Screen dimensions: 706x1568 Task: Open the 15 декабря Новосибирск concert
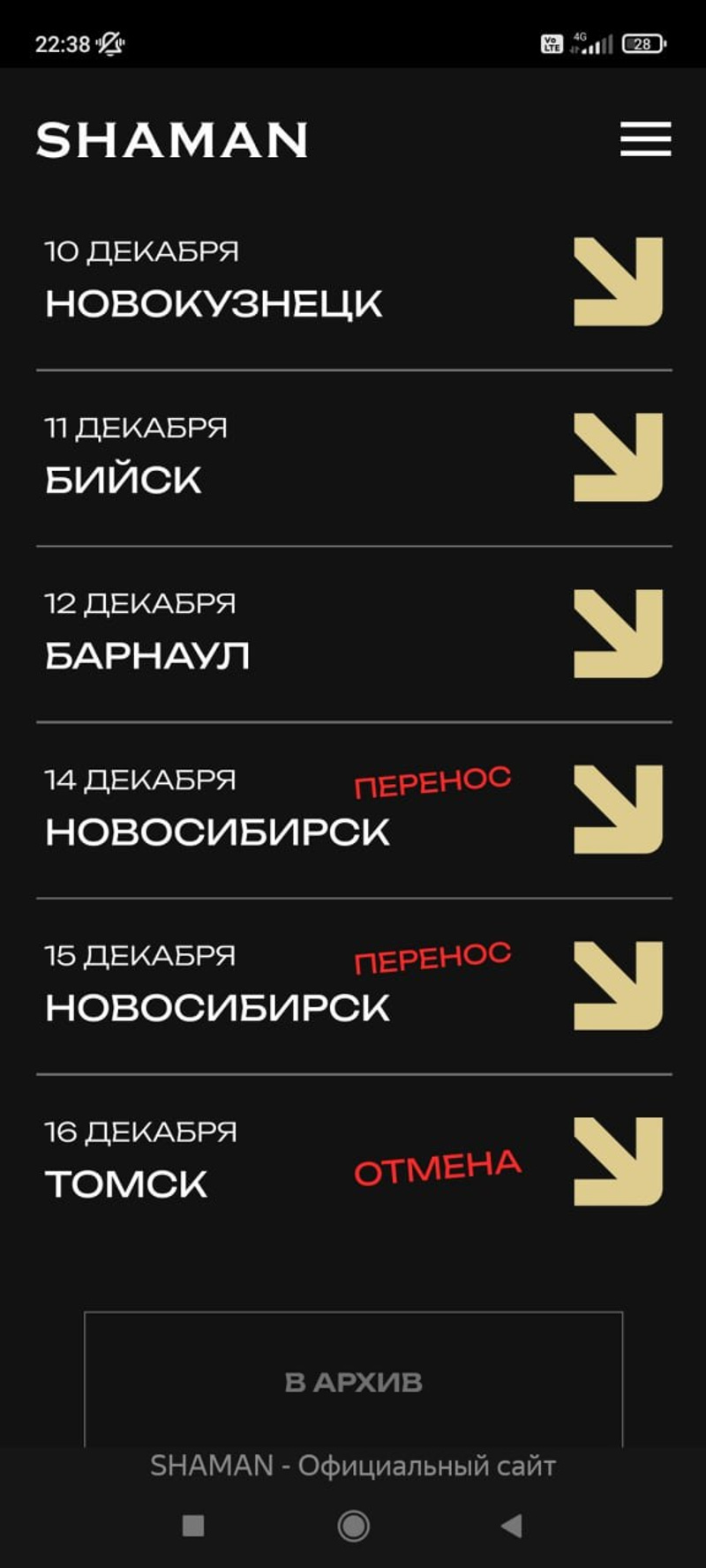point(618,985)
